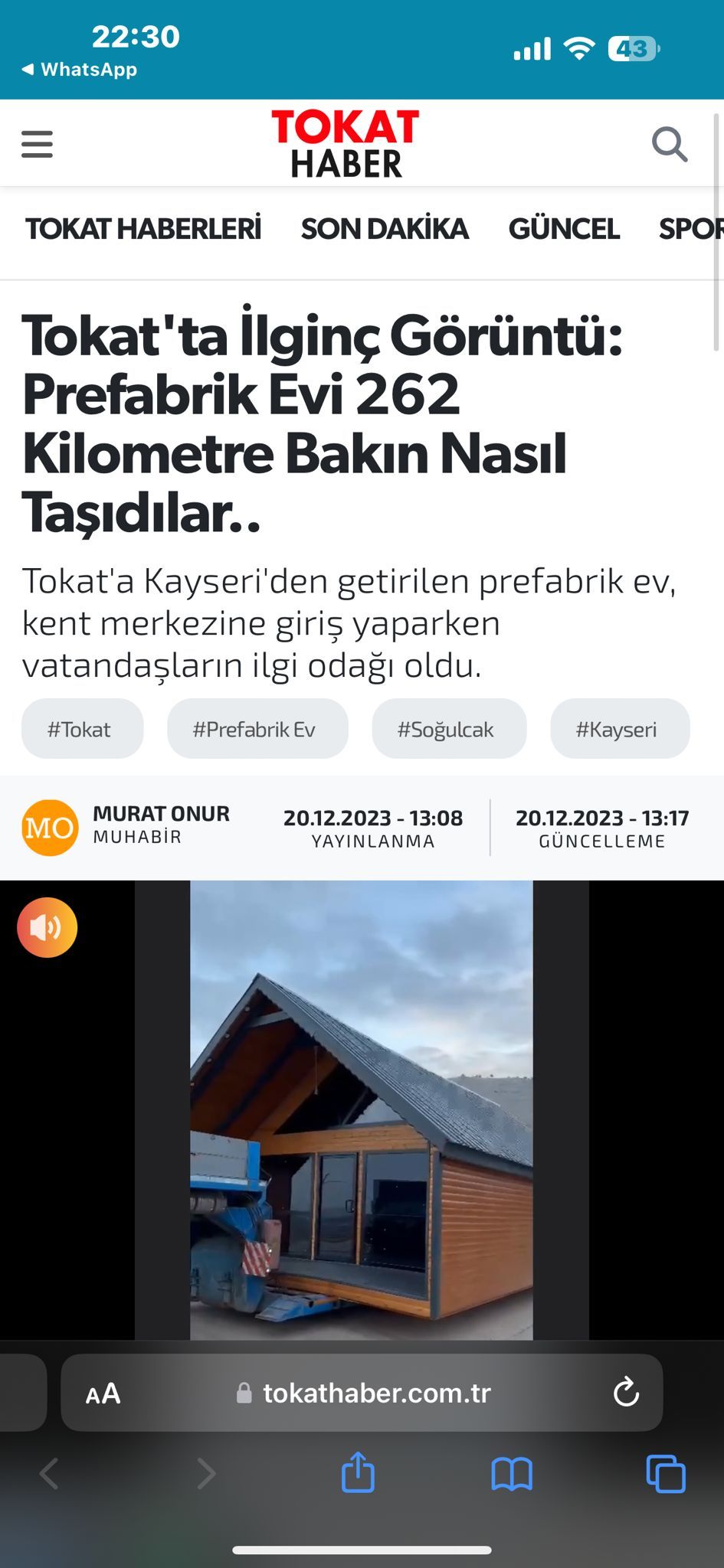
Task: Open the site search
Action: 669,144
